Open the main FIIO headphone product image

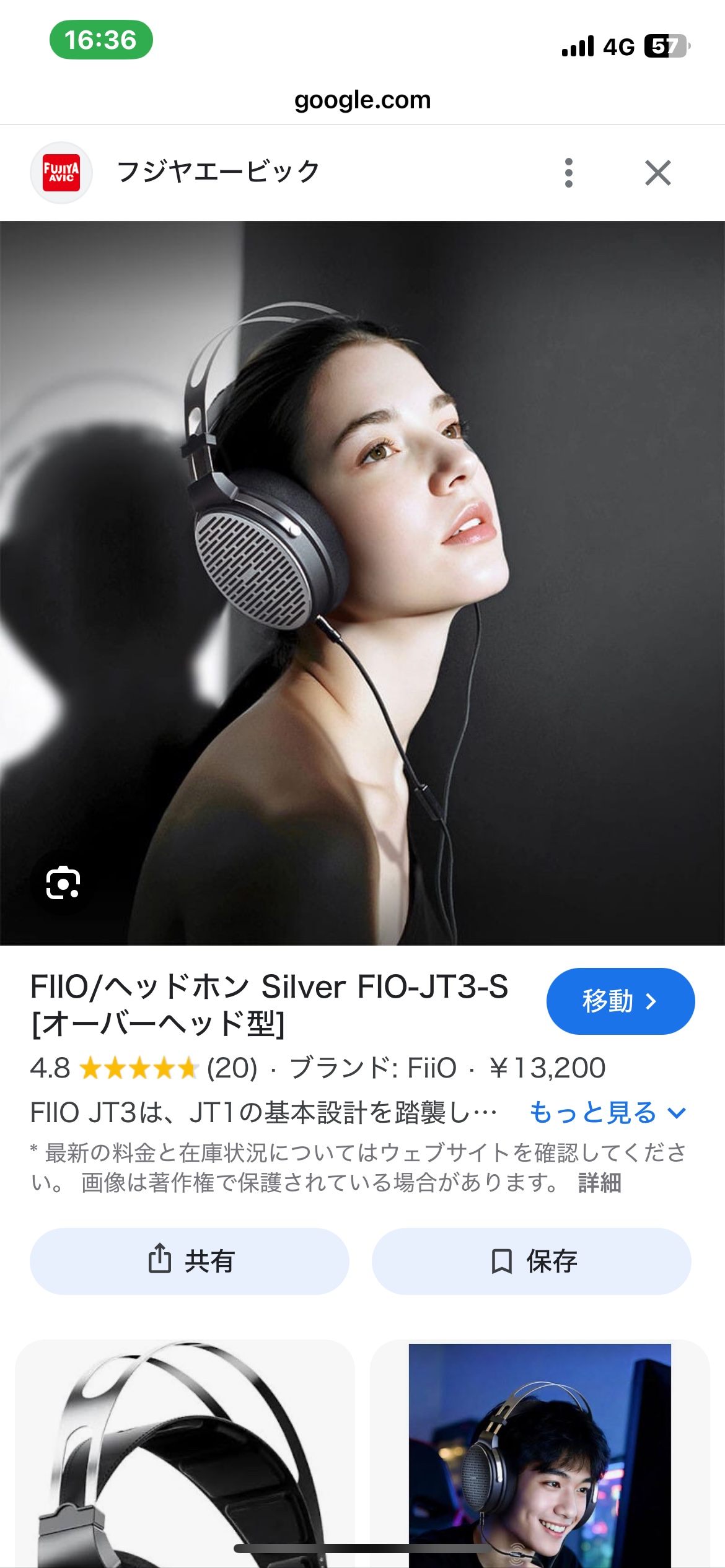362,583
